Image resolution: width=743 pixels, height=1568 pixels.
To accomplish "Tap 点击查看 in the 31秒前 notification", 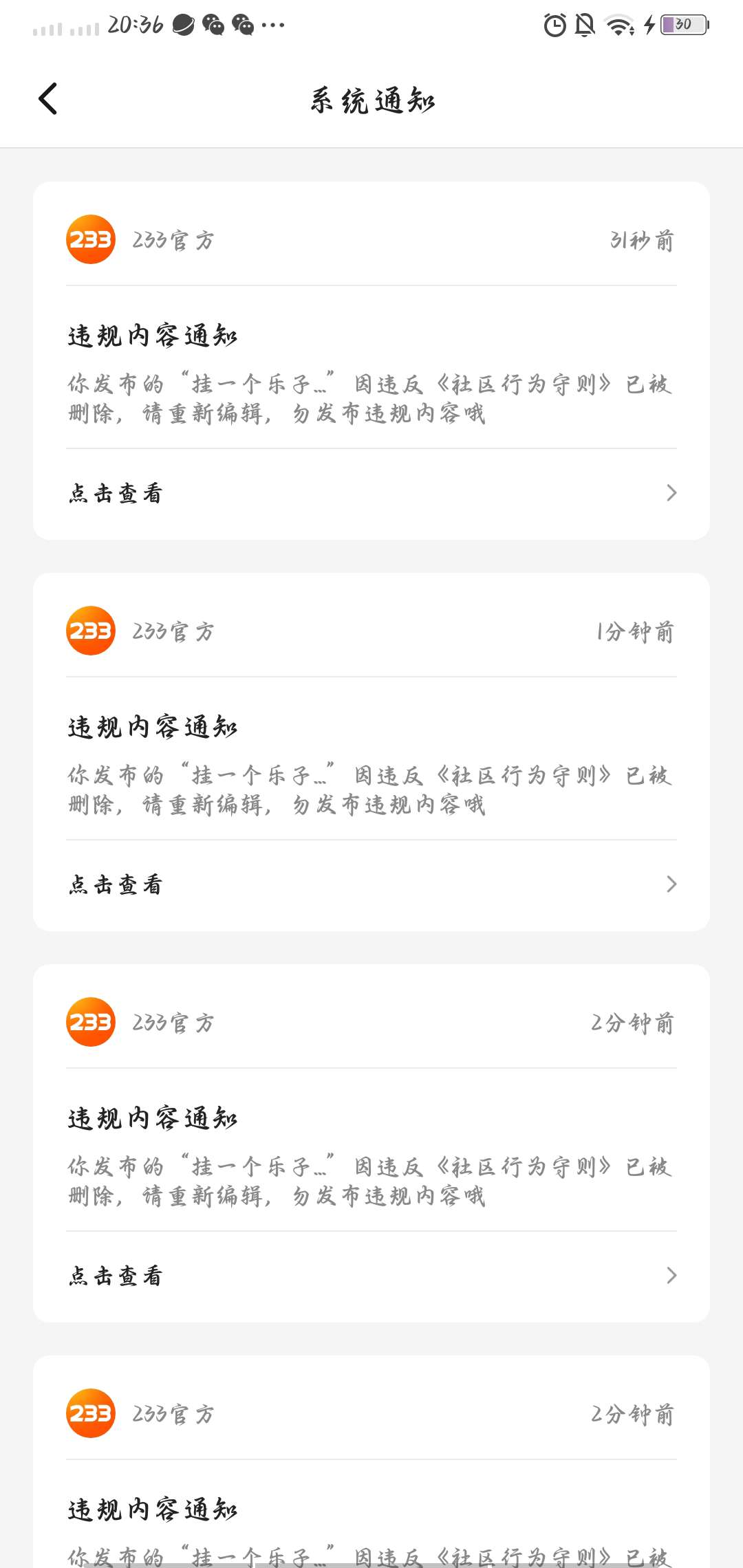I will [371, 493].
